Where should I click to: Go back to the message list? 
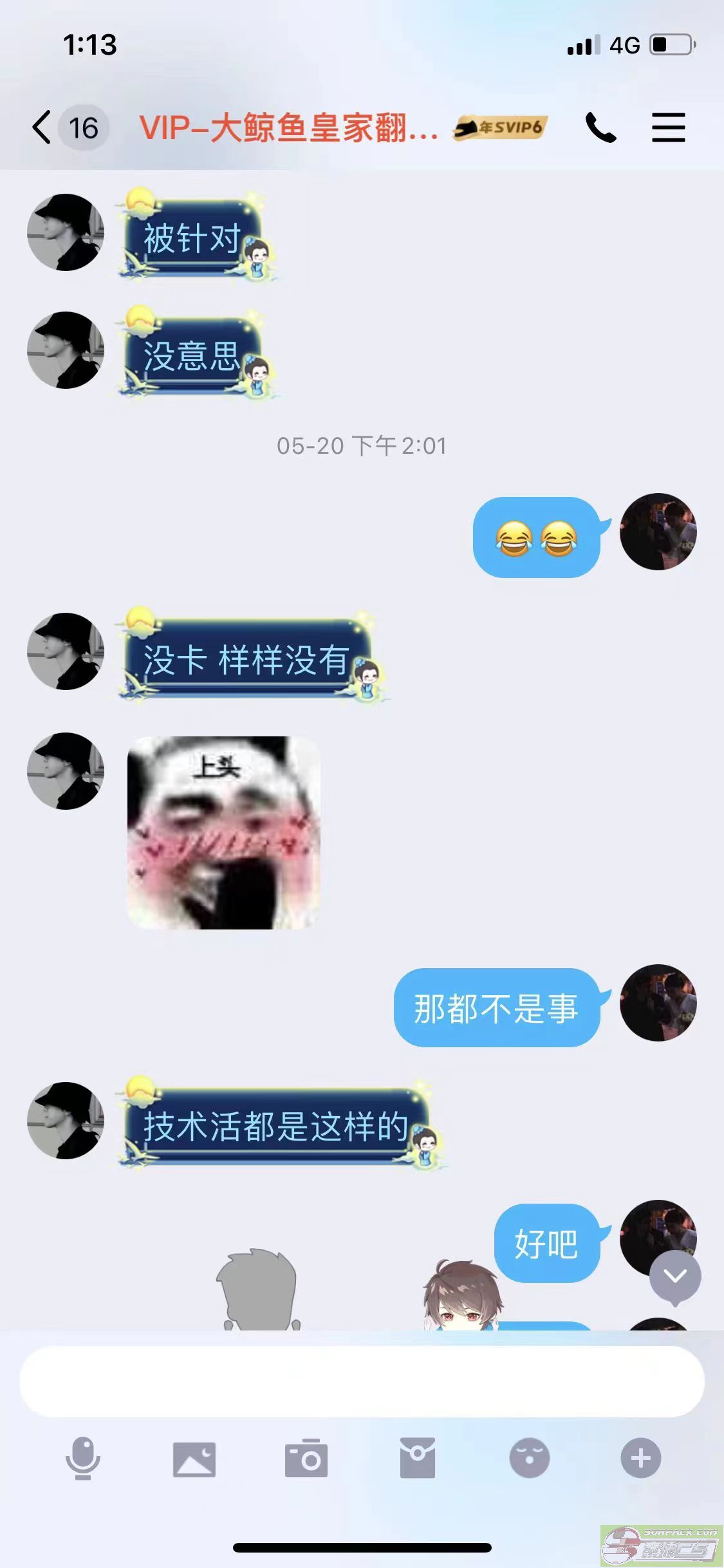click(42, 127)
